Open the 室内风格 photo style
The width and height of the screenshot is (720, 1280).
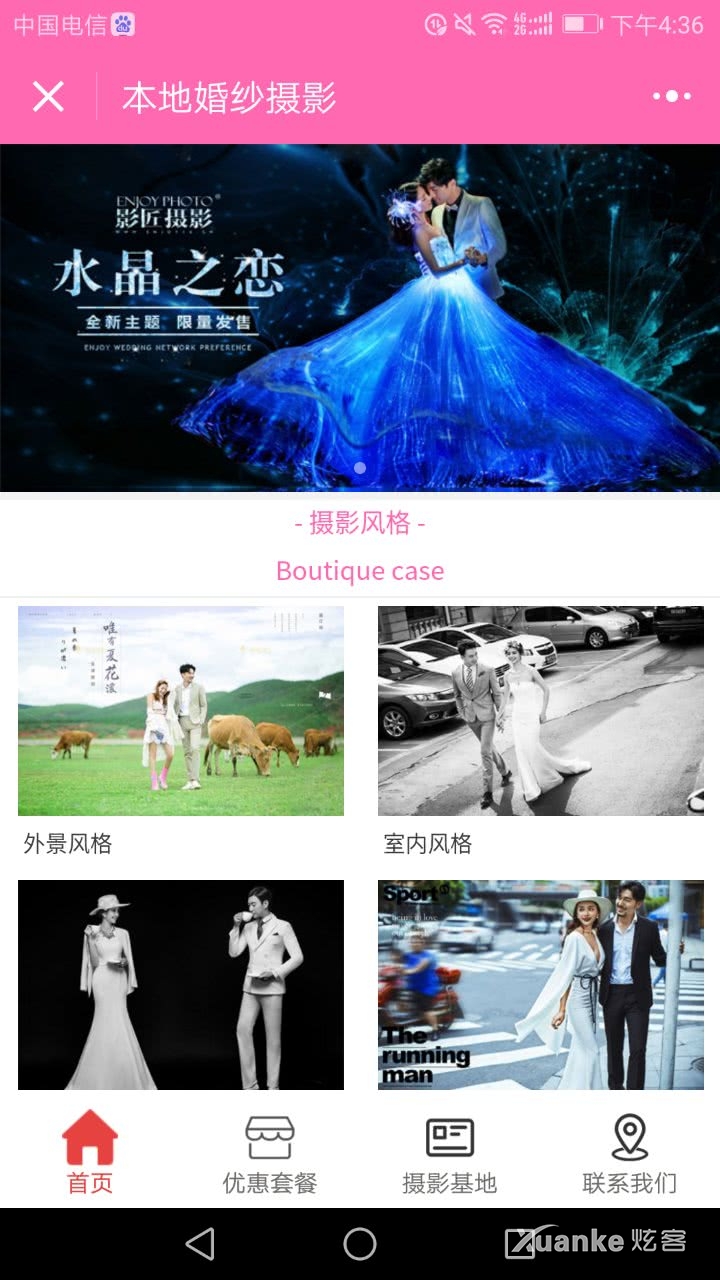point(541,711)
